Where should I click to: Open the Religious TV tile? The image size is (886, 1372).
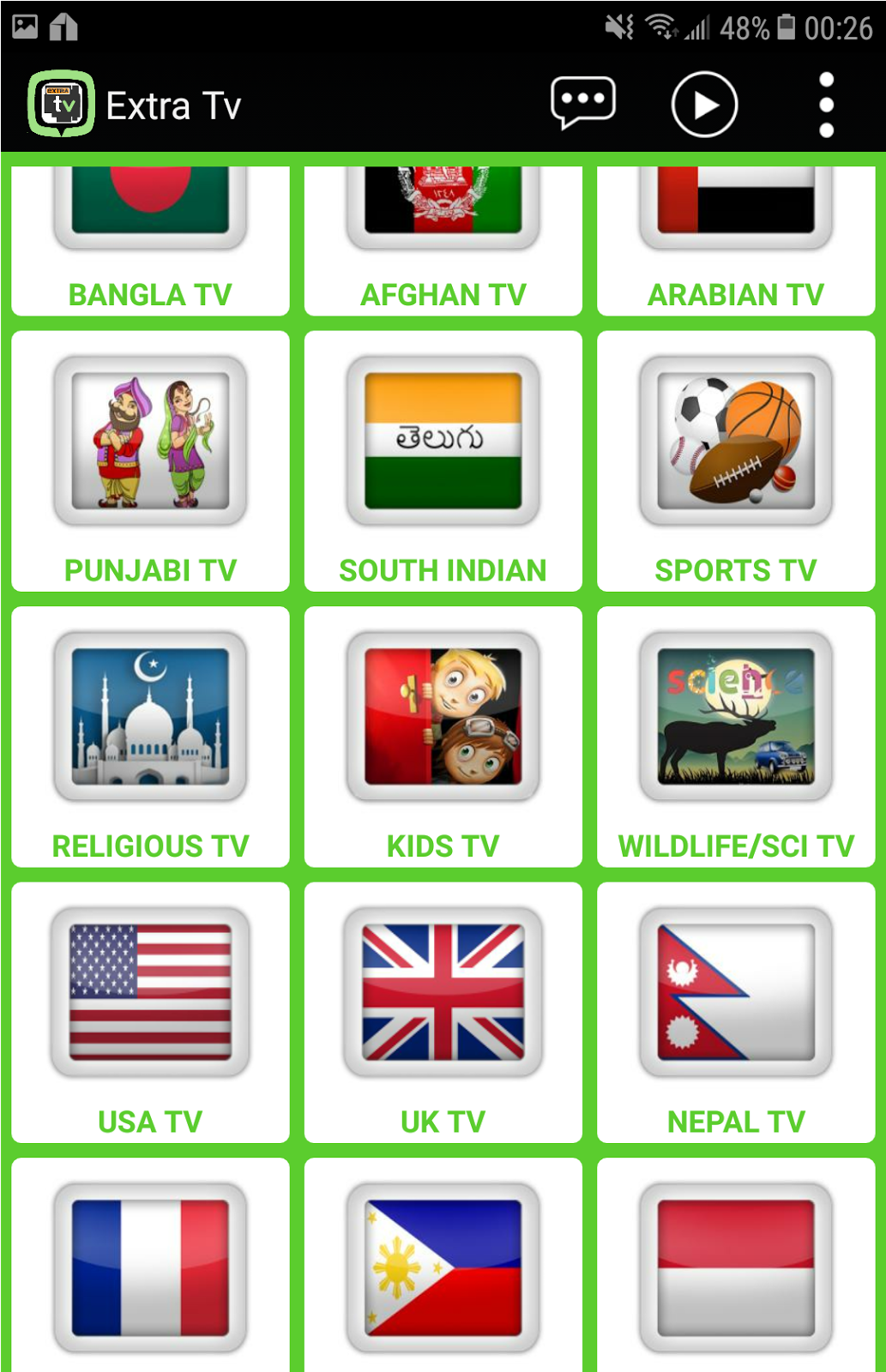[x=150, y=737]
